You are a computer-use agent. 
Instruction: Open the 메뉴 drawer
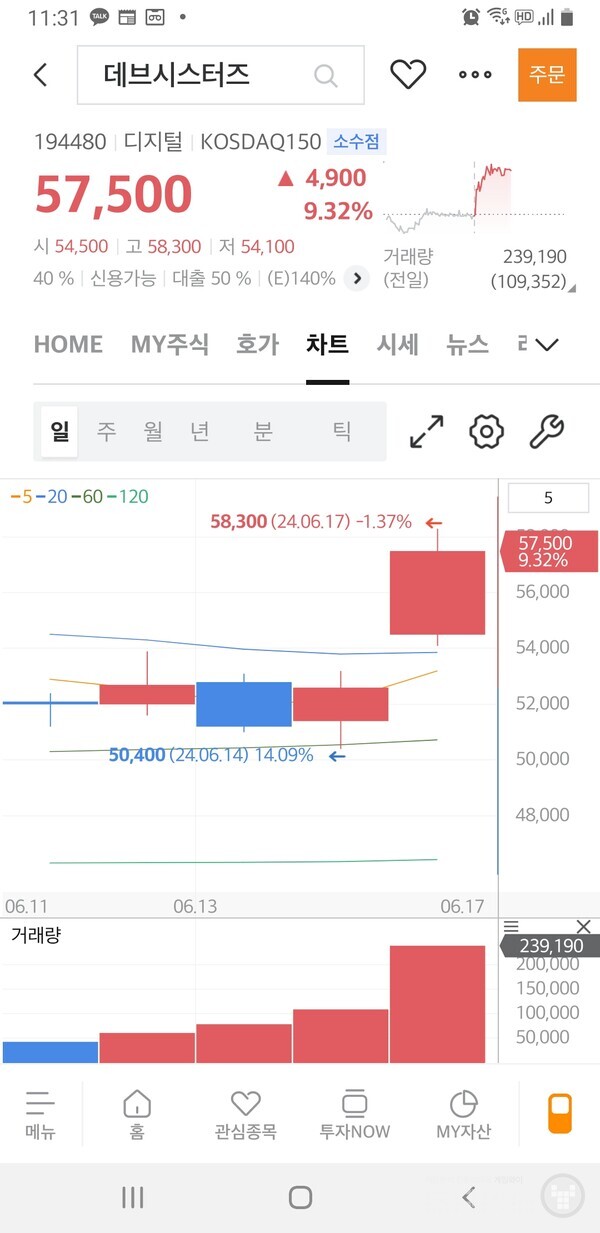tap(40, 1115)
